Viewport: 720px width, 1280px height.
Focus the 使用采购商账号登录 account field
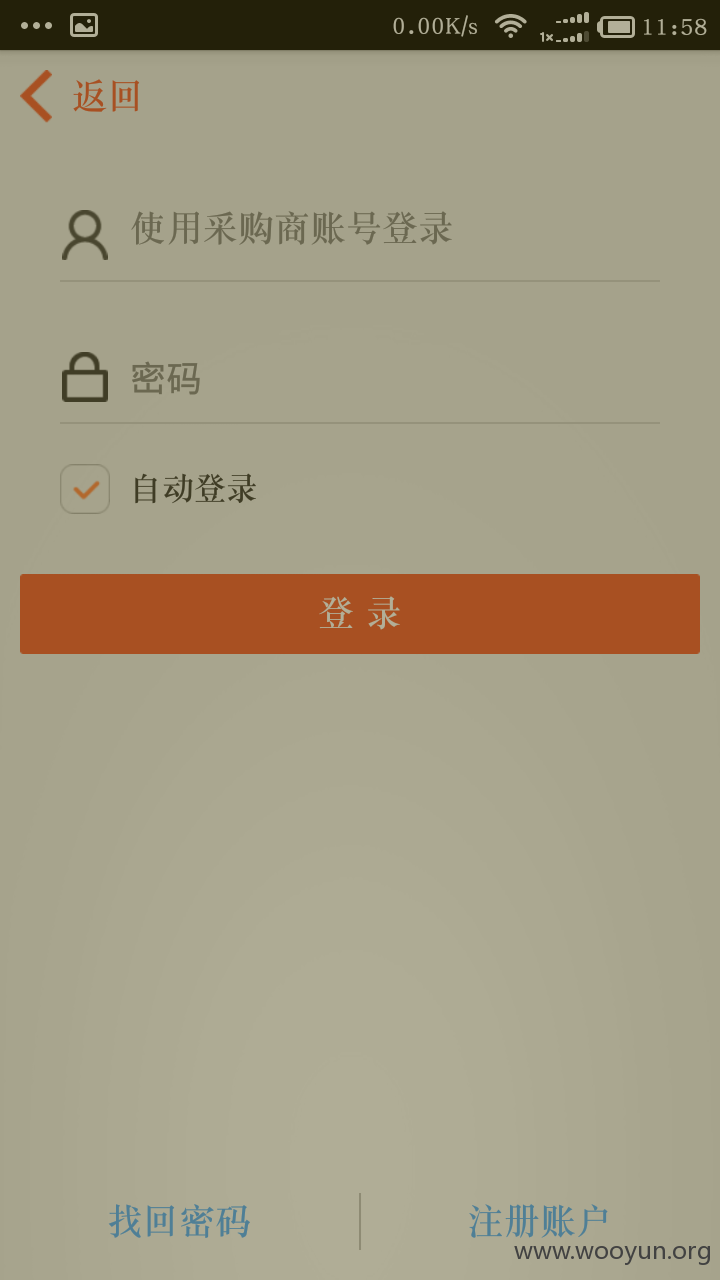(x=360, y=230)
